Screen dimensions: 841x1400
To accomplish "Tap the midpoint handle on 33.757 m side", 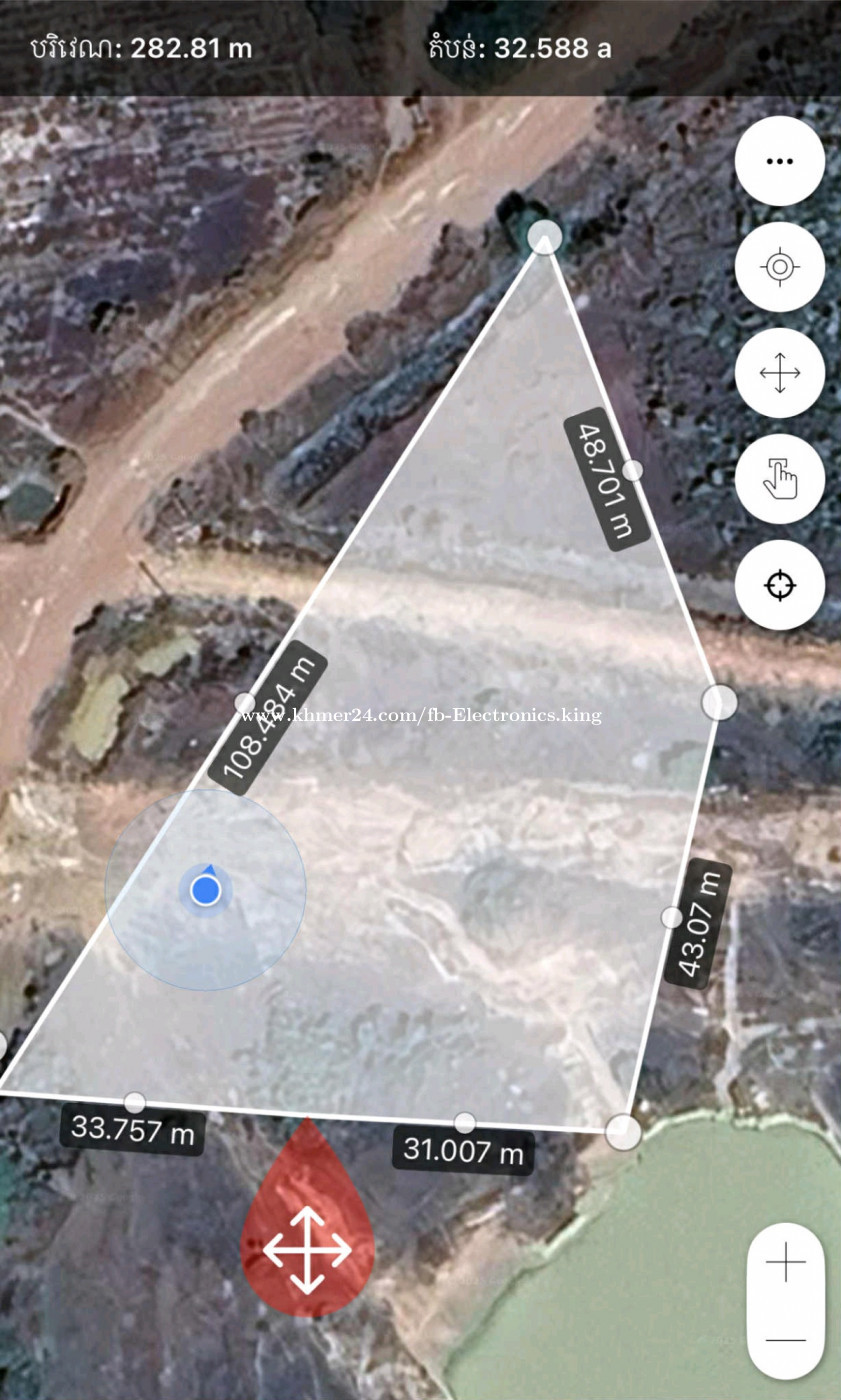I will point(135,1103).
